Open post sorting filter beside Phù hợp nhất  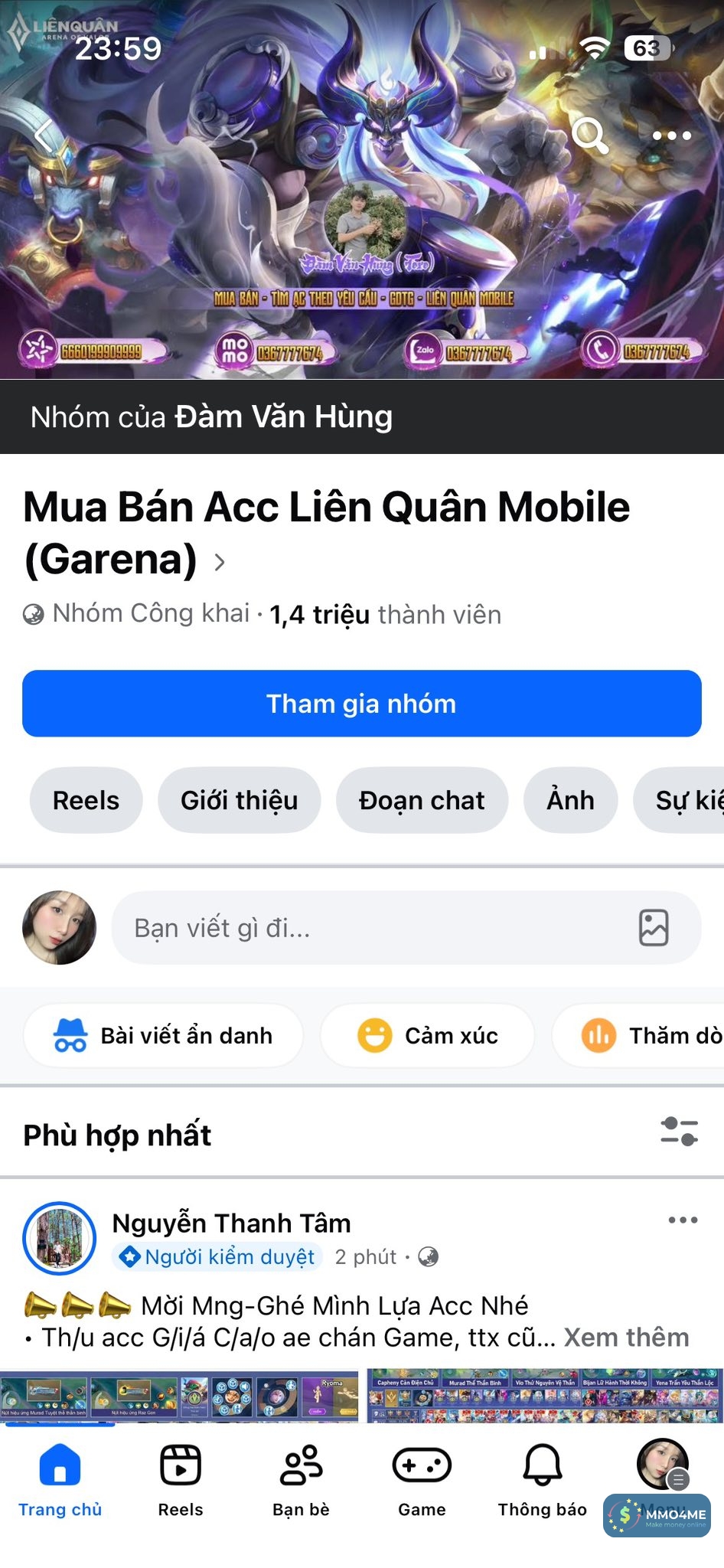pyautogui.click(x=679, y=1131)
